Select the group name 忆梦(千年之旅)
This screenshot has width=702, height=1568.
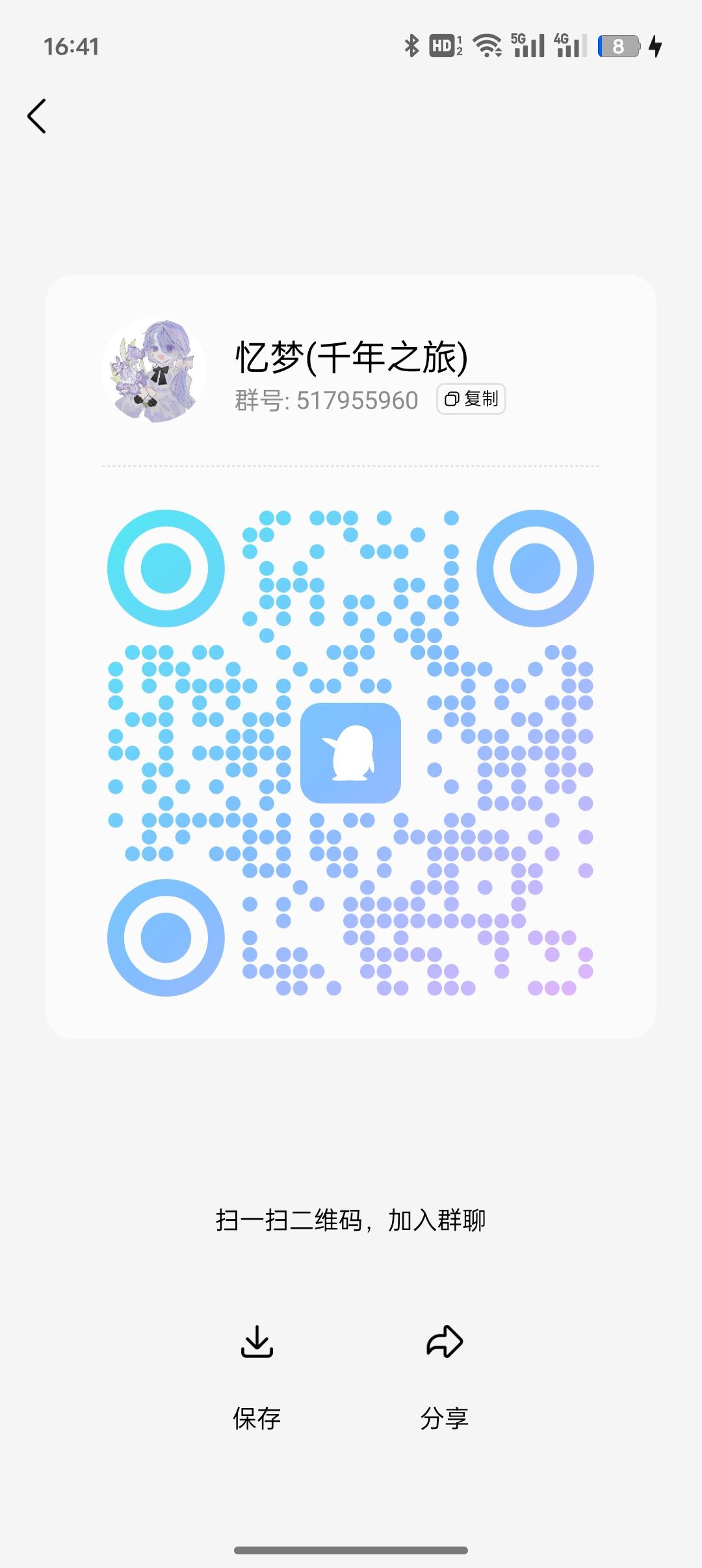[351, 356]
